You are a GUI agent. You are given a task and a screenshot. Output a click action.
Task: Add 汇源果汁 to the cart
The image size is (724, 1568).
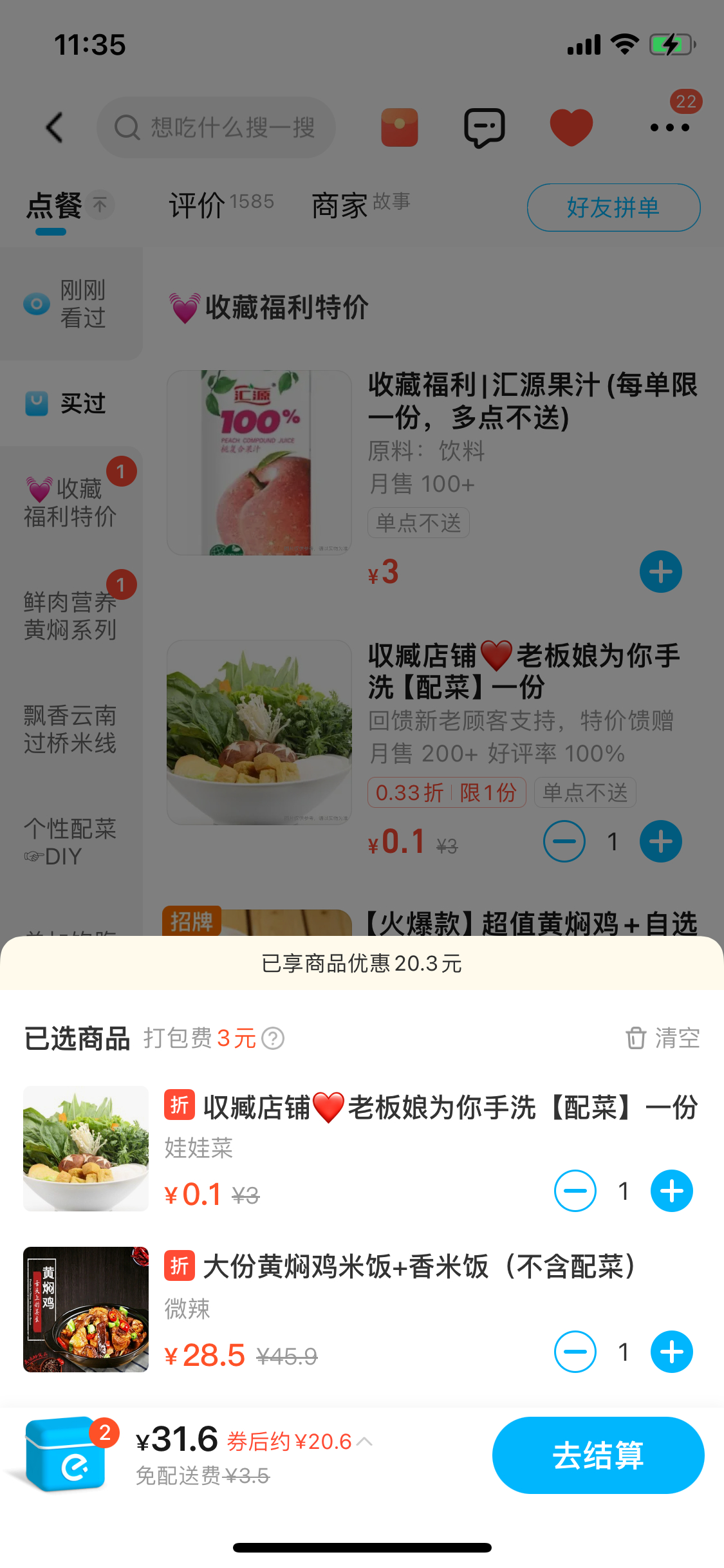point(660,572)
